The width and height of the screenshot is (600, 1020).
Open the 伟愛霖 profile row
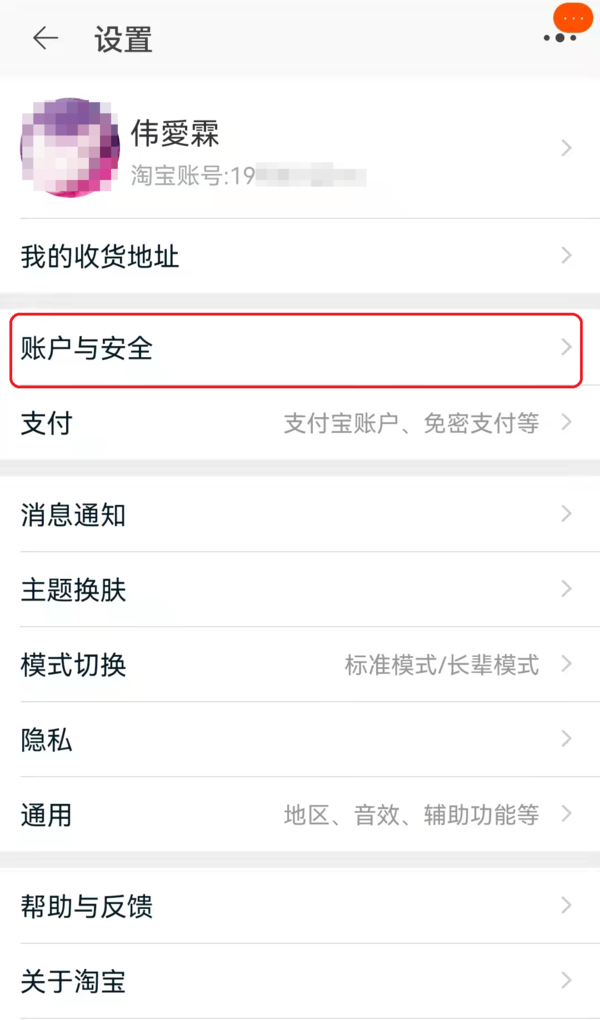300,148
